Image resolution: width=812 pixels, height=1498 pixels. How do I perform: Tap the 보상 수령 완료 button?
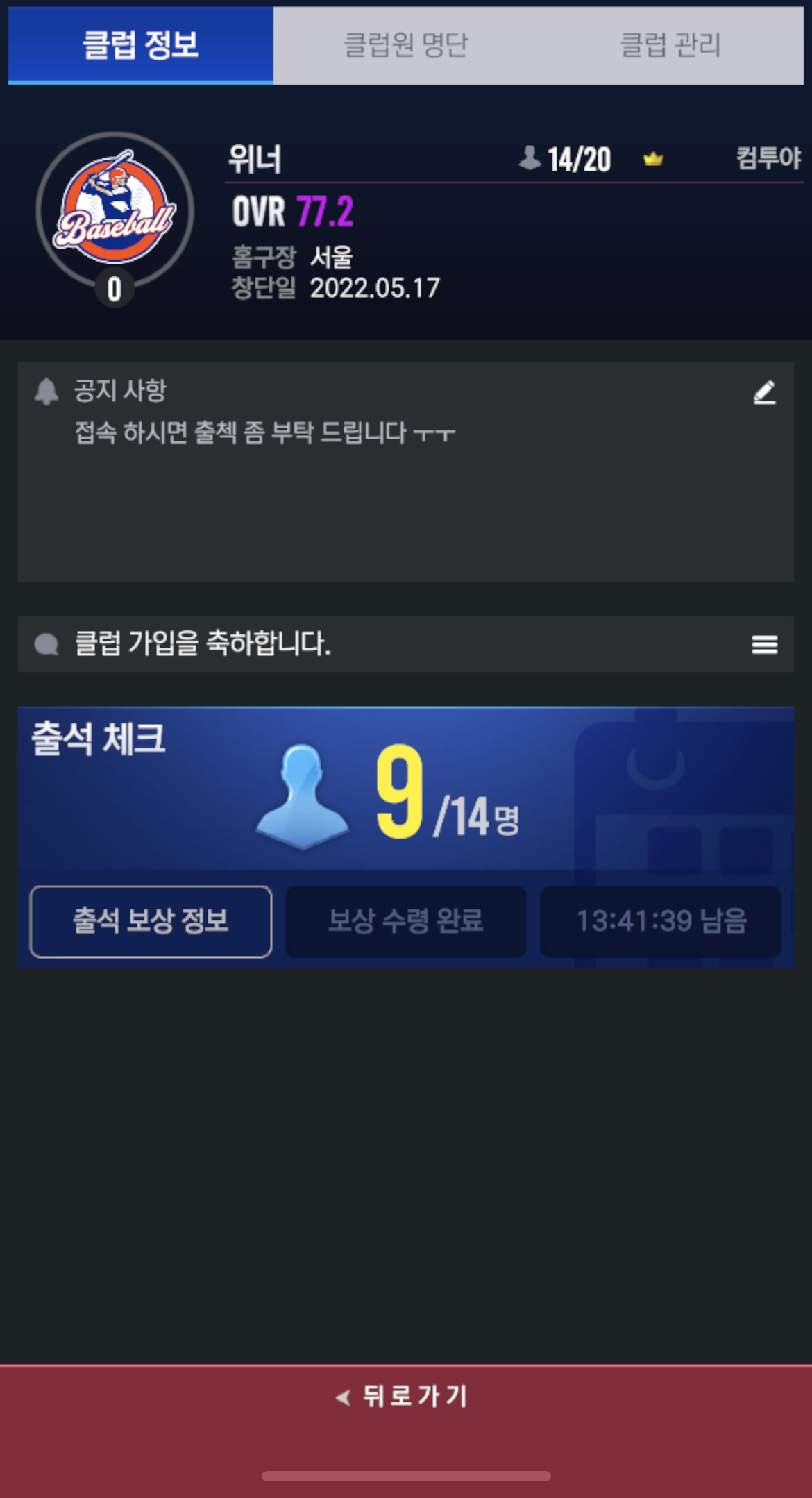click(x=405, y=921)
